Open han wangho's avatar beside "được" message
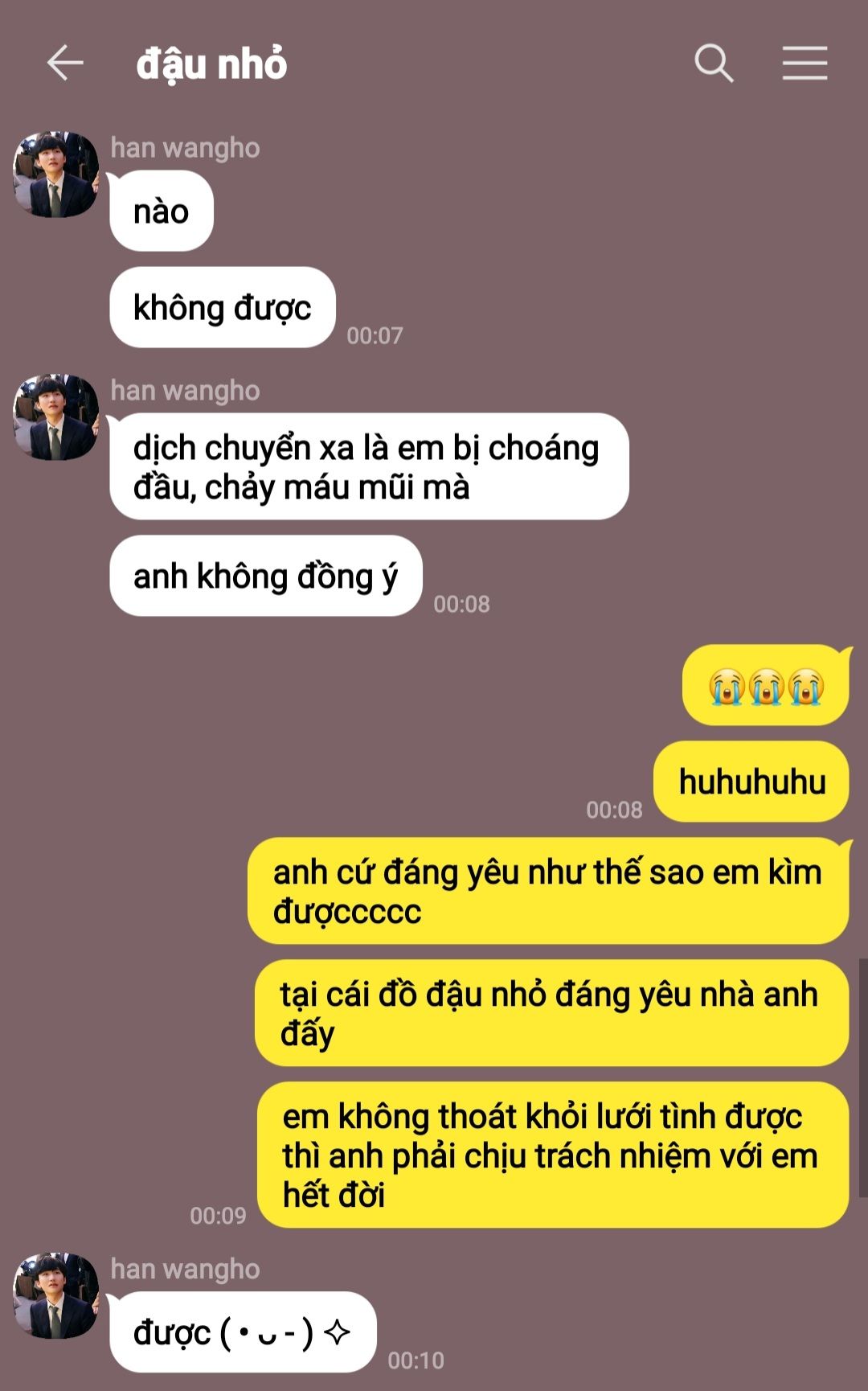 pyautogui.click(x=55, y=1295)
